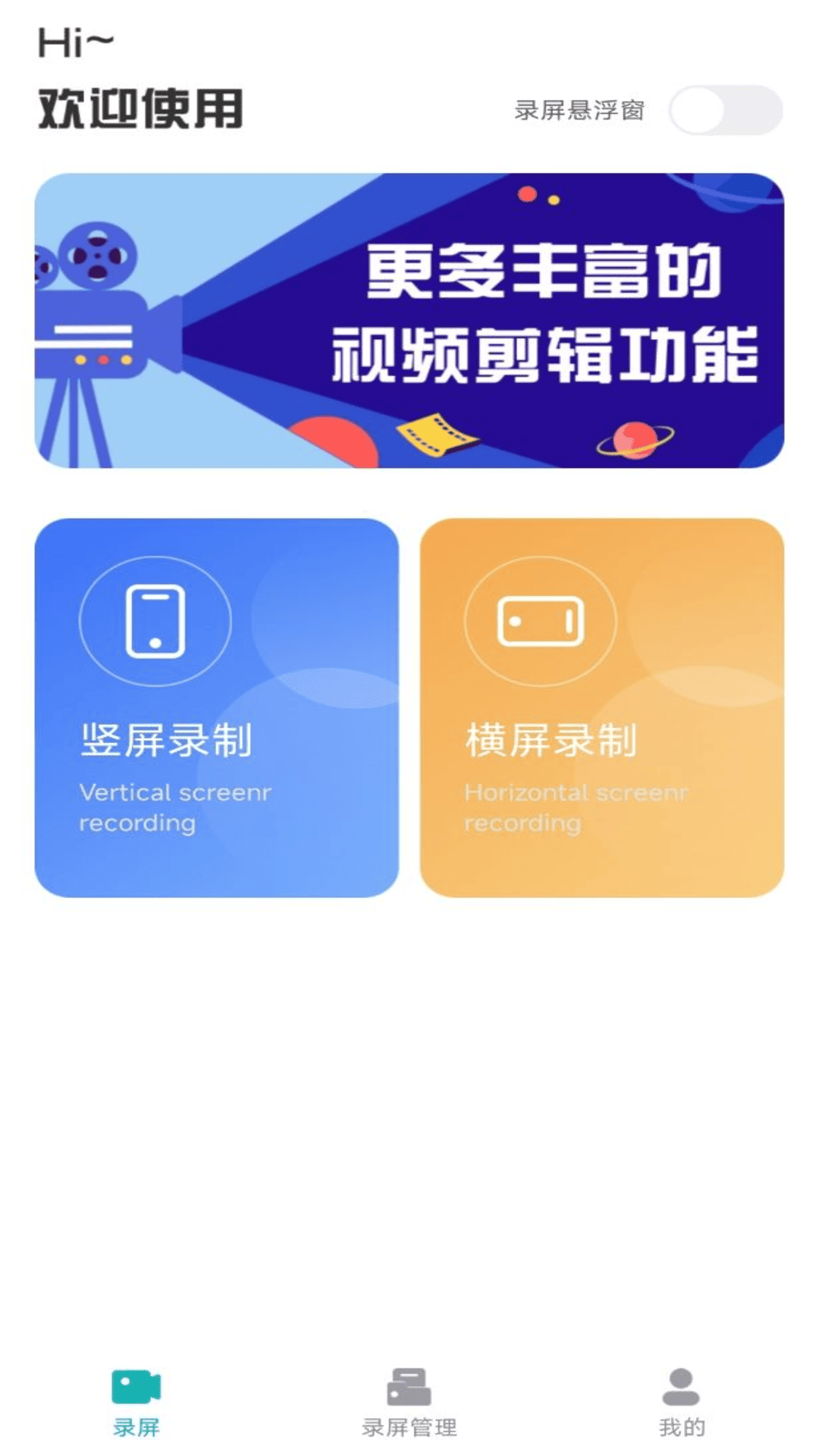This screenshot has height=1456, width=819.
Task: Click the horizontal phone icon on orange card
Action: [x=541, y=622]
